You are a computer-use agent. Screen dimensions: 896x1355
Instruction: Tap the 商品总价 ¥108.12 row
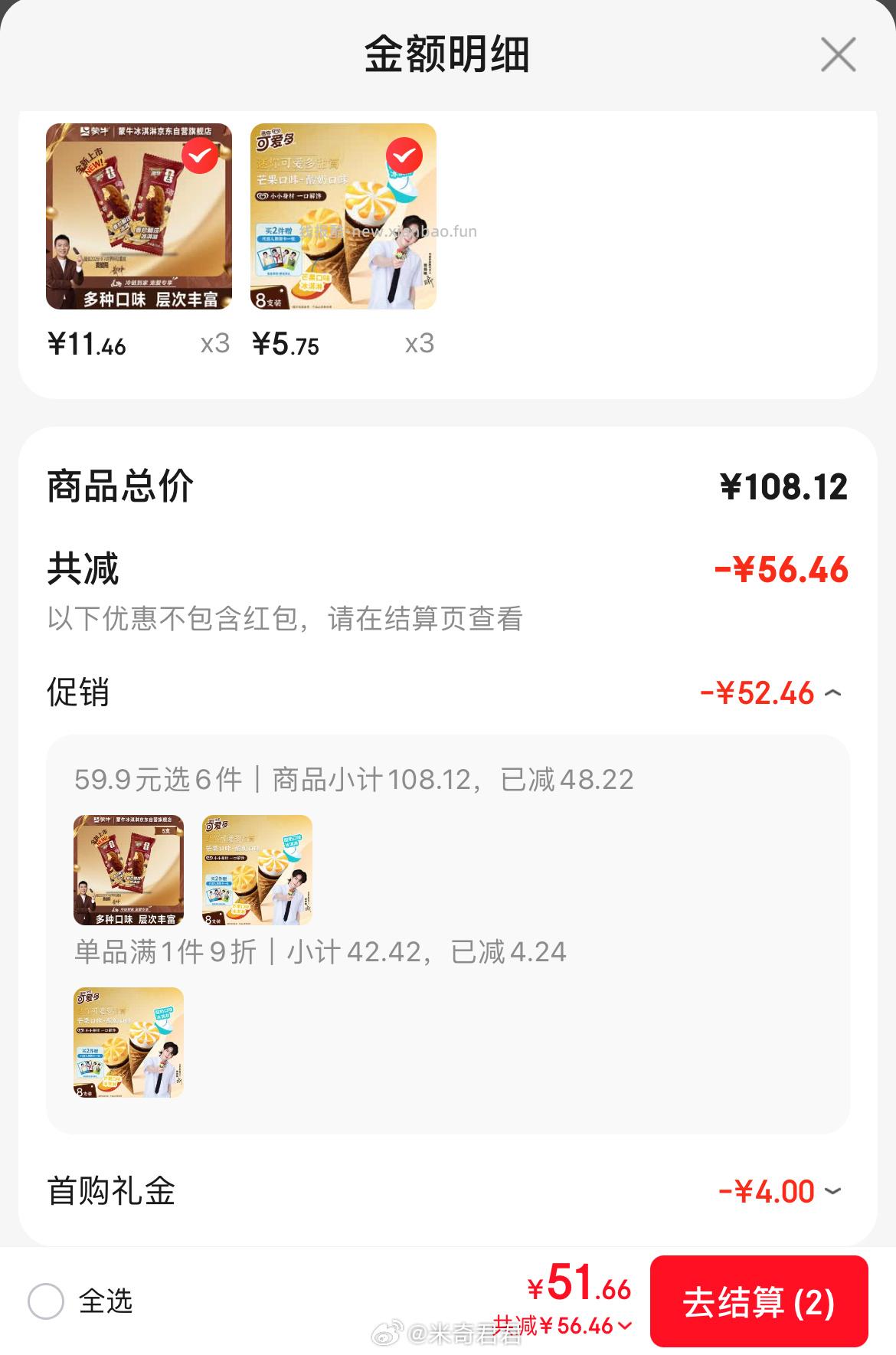pos(448,486)
